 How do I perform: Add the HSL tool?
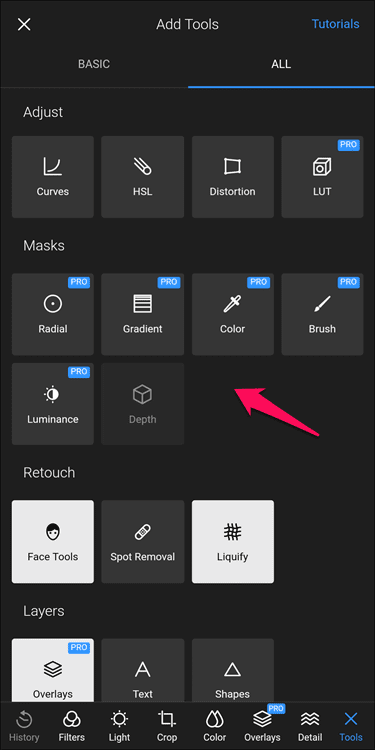[x=143, y=177]
